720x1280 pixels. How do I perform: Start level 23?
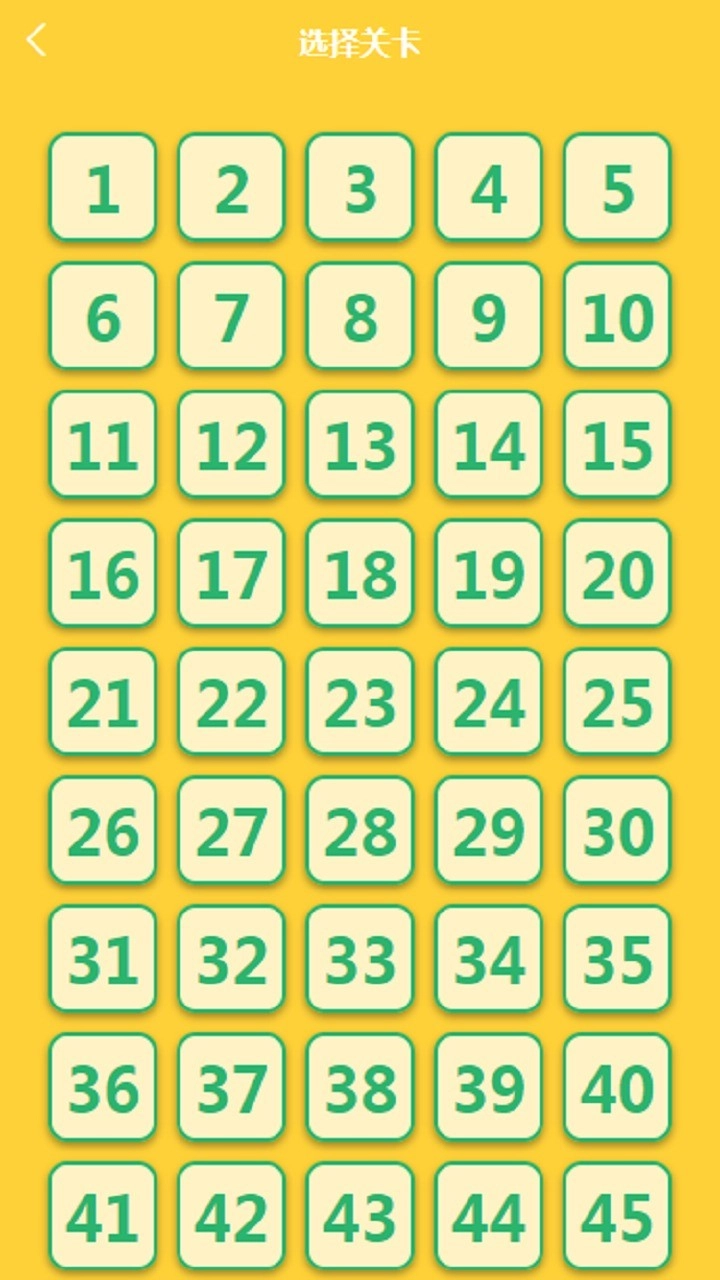pos(360,702)
